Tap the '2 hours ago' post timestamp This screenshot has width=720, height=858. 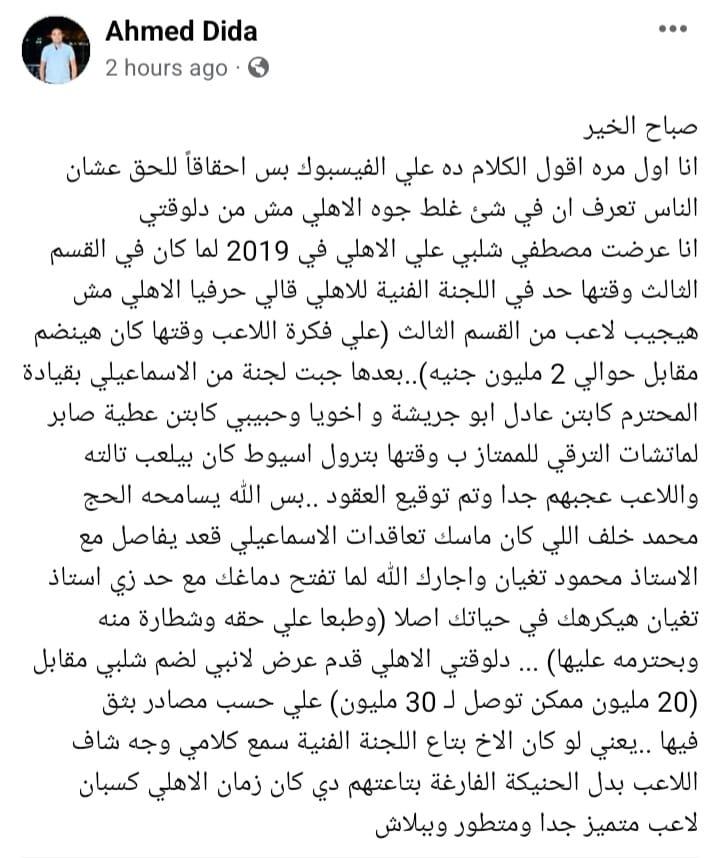[x=166, y=68]
